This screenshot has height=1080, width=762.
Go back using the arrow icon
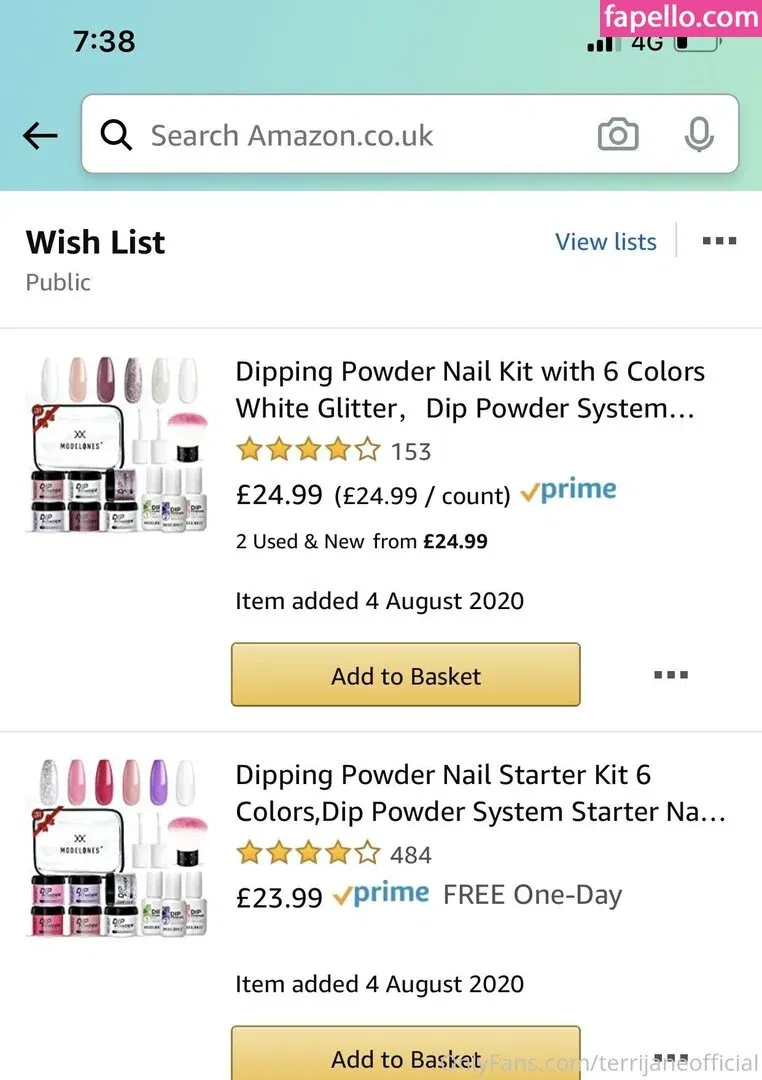(x=40, y=136)
